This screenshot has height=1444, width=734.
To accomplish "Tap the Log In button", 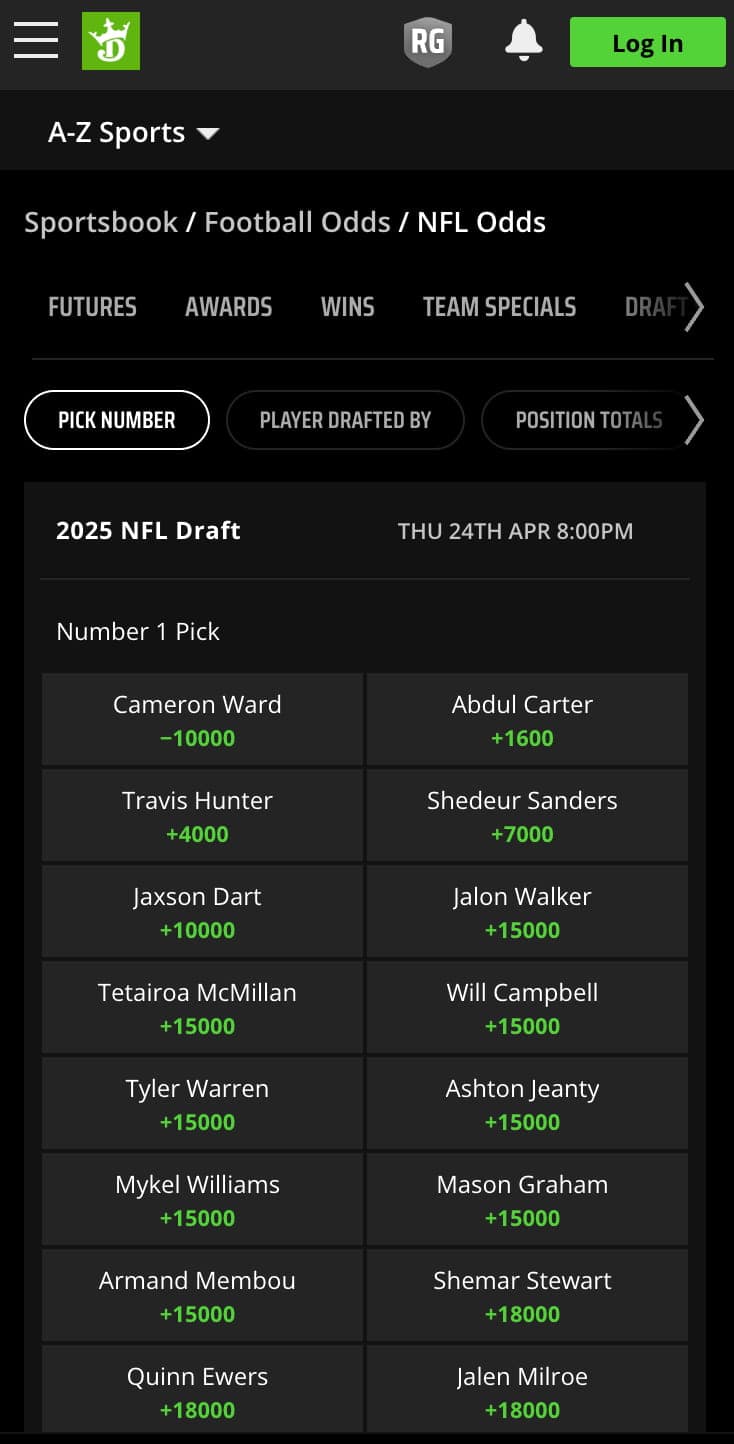I will 647,43.
